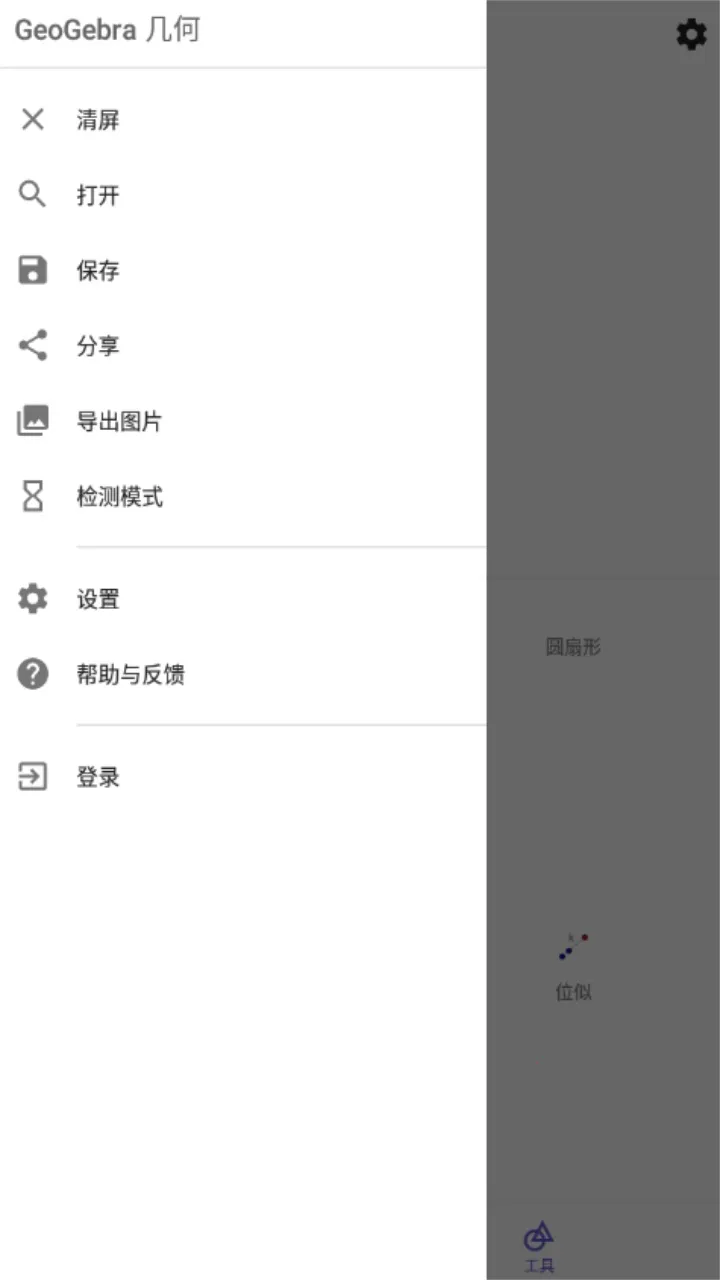Click the login arrow icon
Image resolution: width=720 pixels, height=1280 pixels.
pyautogui.click(x=32, y=776)
